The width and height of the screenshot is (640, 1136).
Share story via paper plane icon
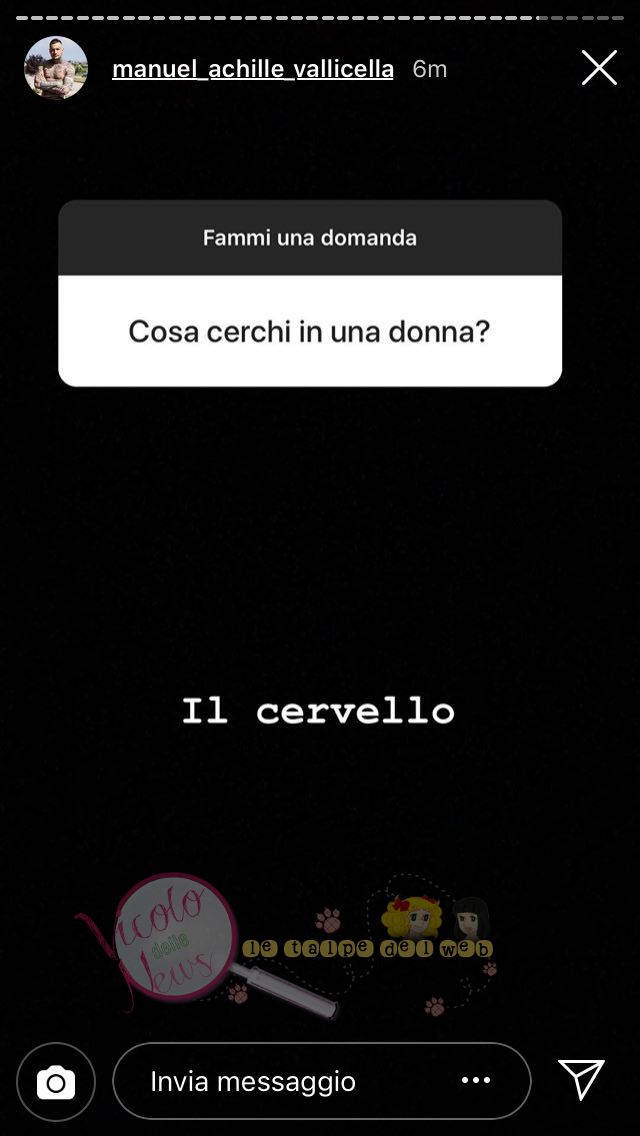(582, 1080)
